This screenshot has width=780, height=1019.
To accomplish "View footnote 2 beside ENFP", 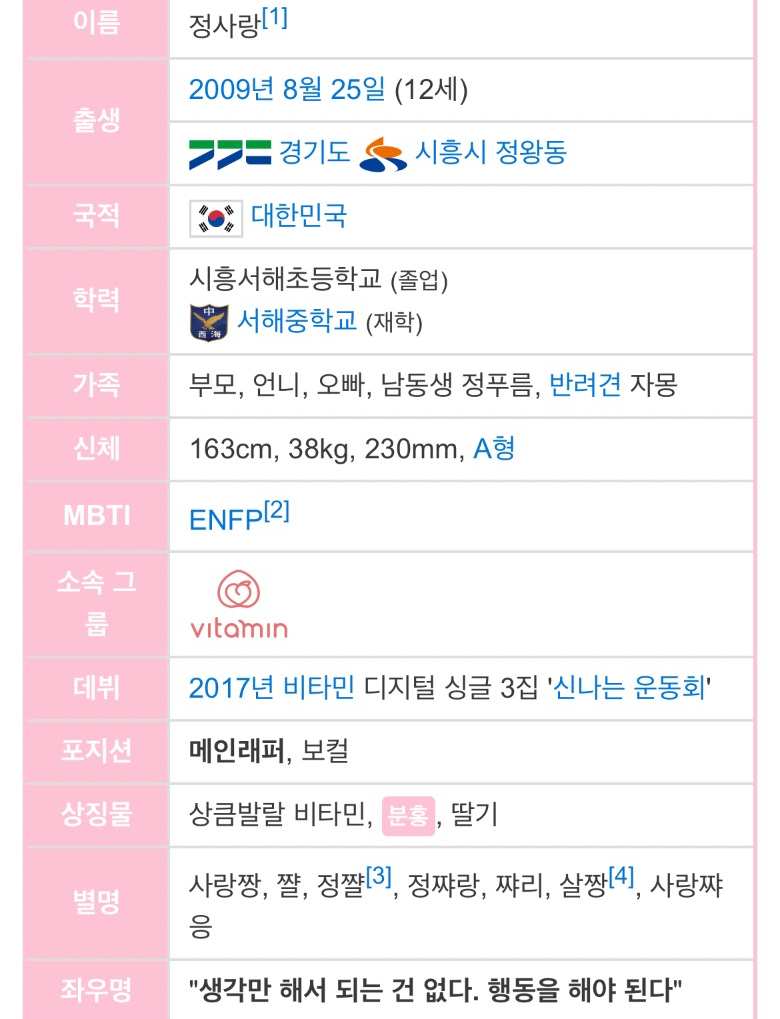I will [276, 511].
